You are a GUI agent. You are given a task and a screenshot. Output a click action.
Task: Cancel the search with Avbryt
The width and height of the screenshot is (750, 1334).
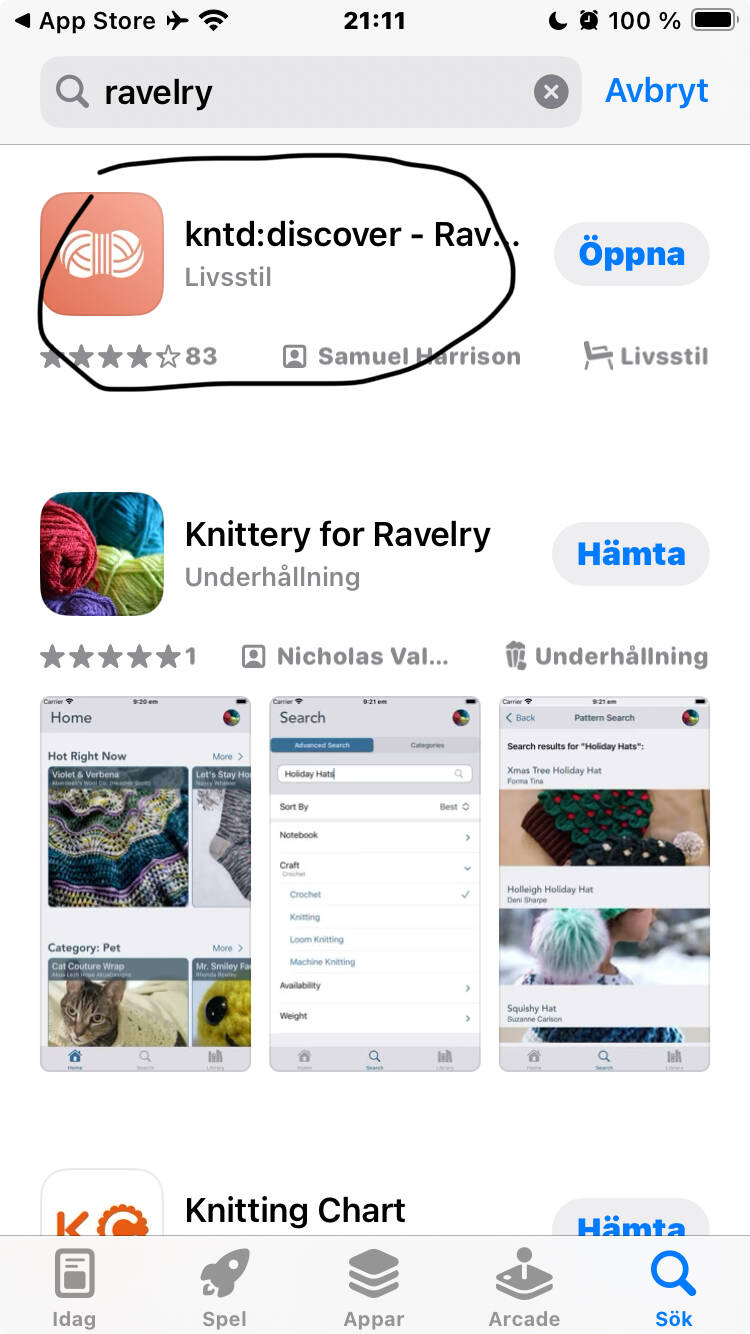click(657, 91)
